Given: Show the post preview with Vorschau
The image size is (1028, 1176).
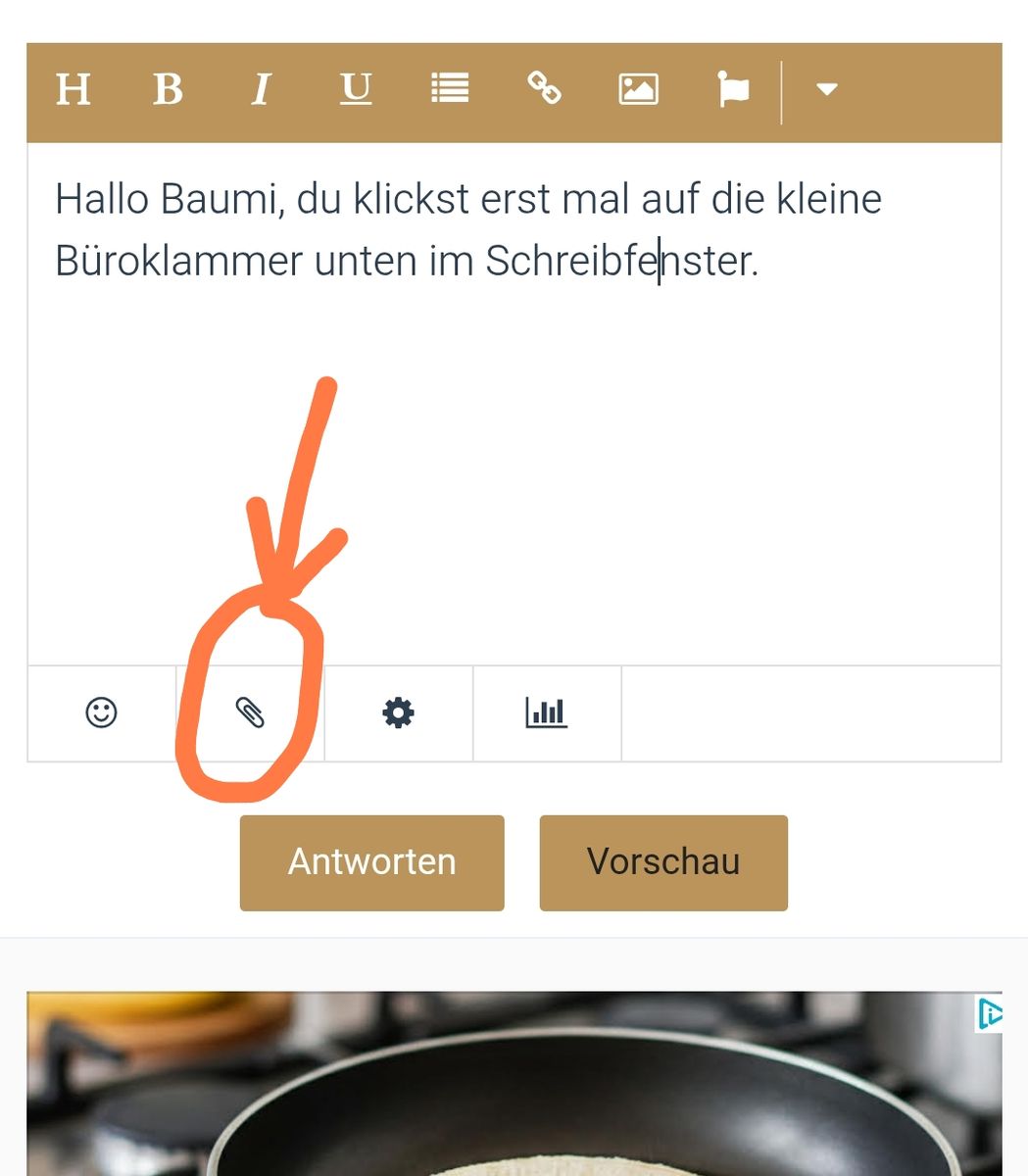Looking at the screenshot, I should tap(663, 862).
